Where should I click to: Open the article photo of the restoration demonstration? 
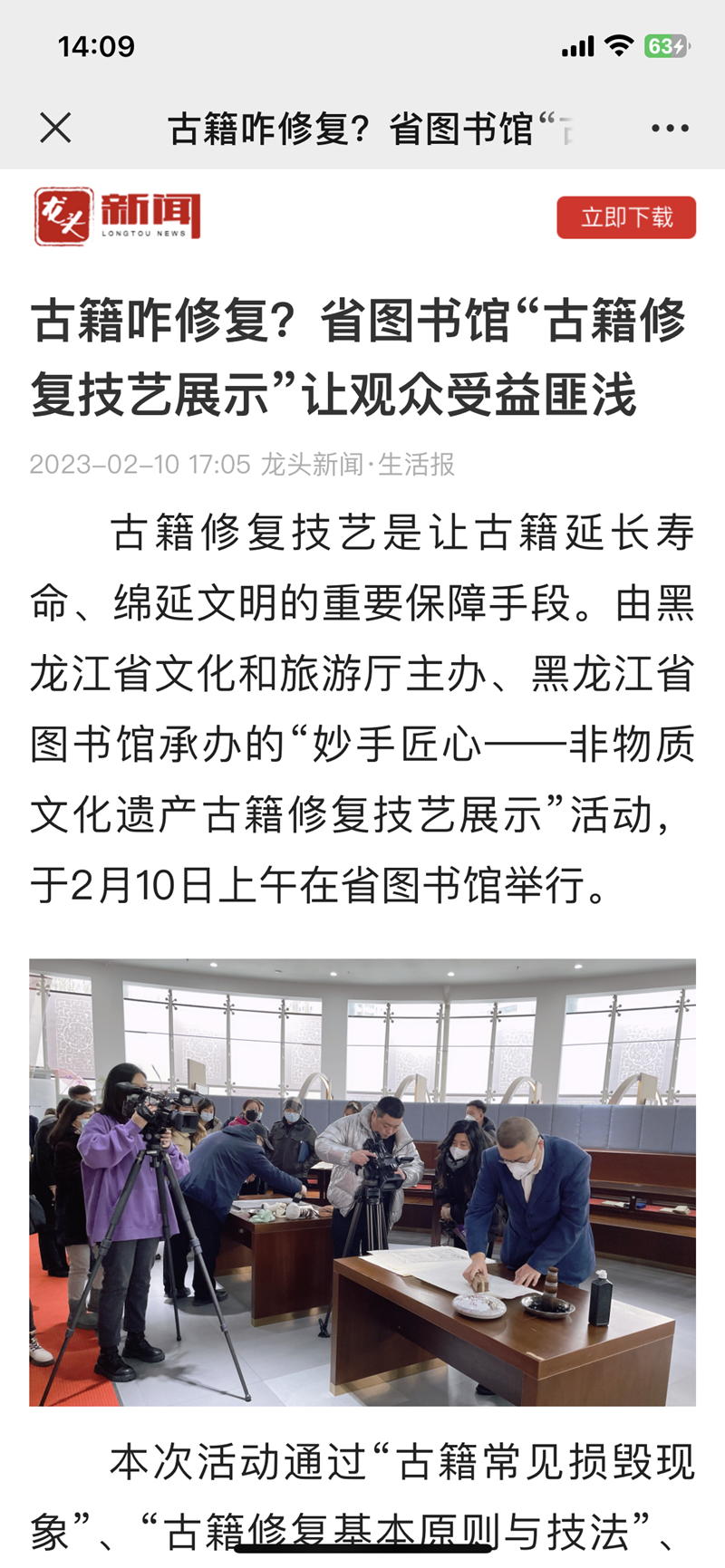(362, 1182)
